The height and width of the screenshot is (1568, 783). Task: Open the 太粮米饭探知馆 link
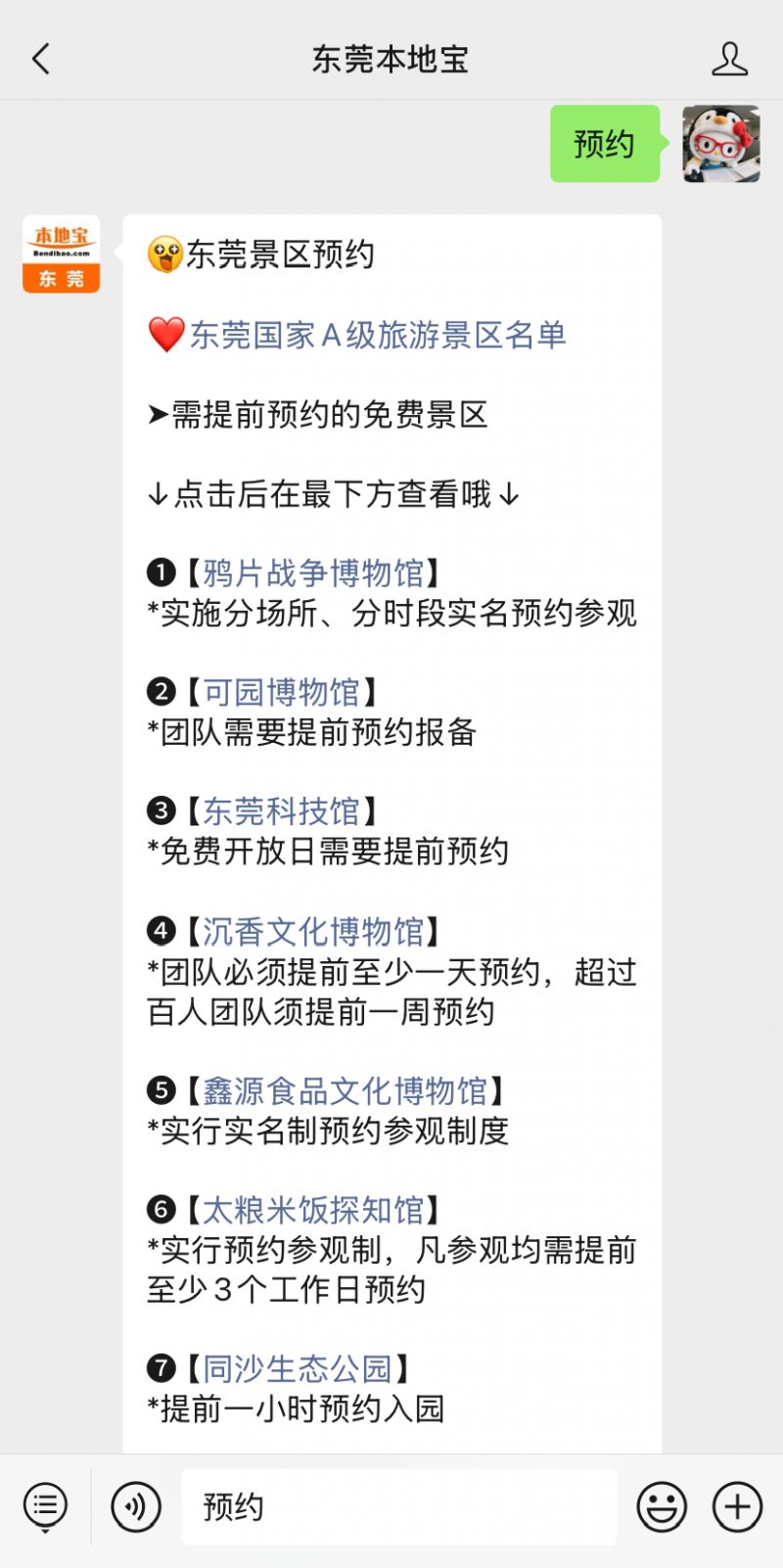pos(312,1209)
